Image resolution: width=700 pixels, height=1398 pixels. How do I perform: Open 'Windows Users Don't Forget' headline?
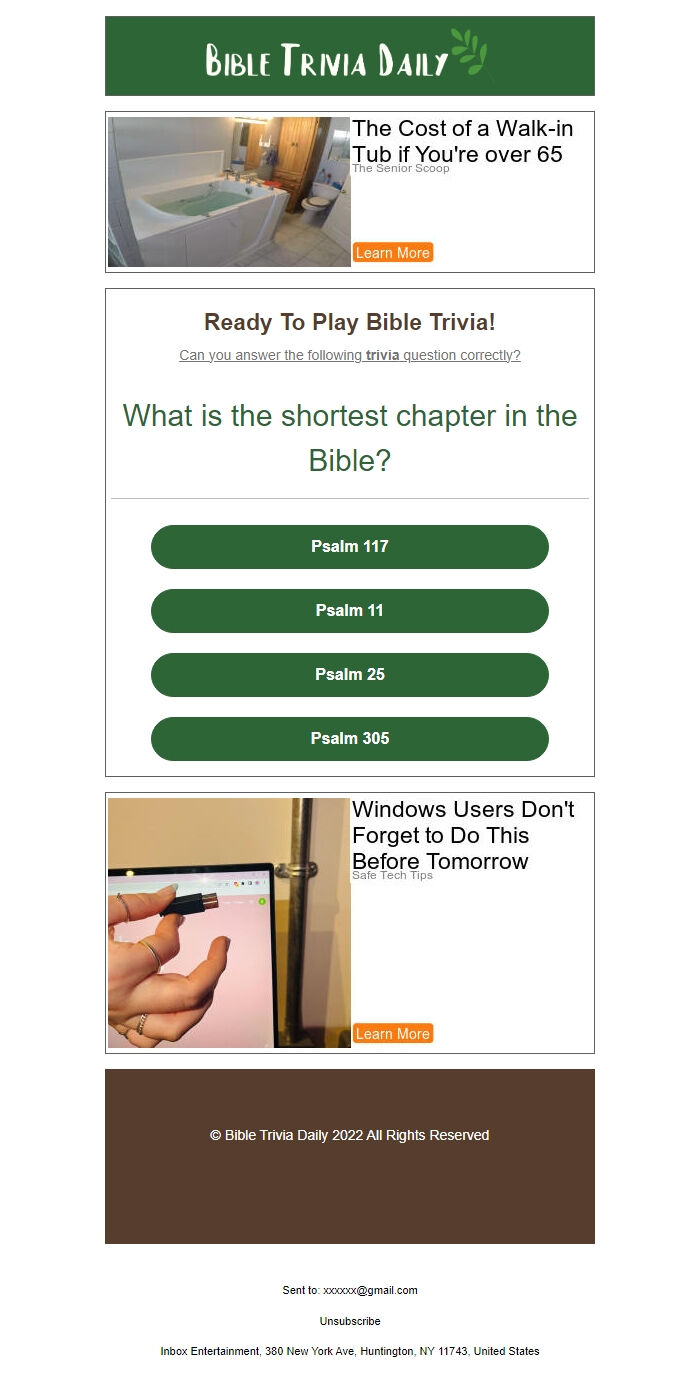coord(462,835)
